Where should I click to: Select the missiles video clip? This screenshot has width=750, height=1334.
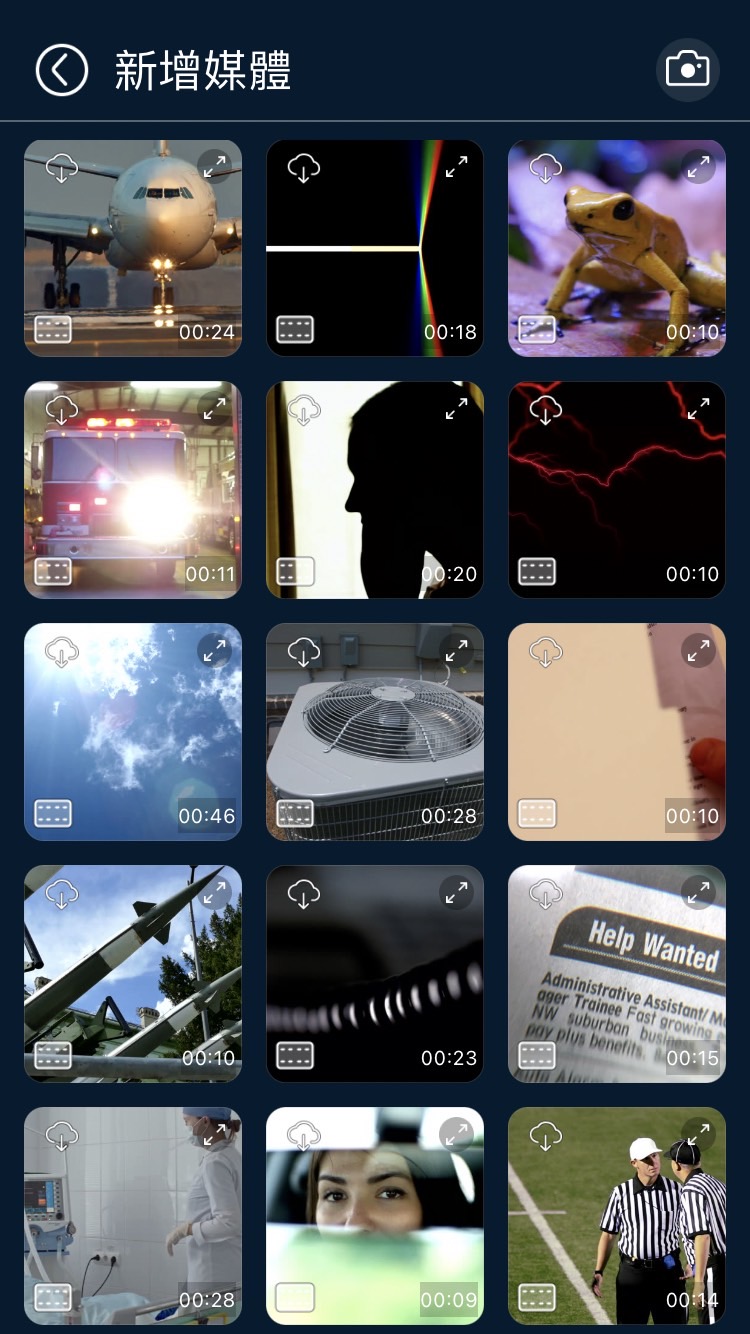click(x=133, y=976)
